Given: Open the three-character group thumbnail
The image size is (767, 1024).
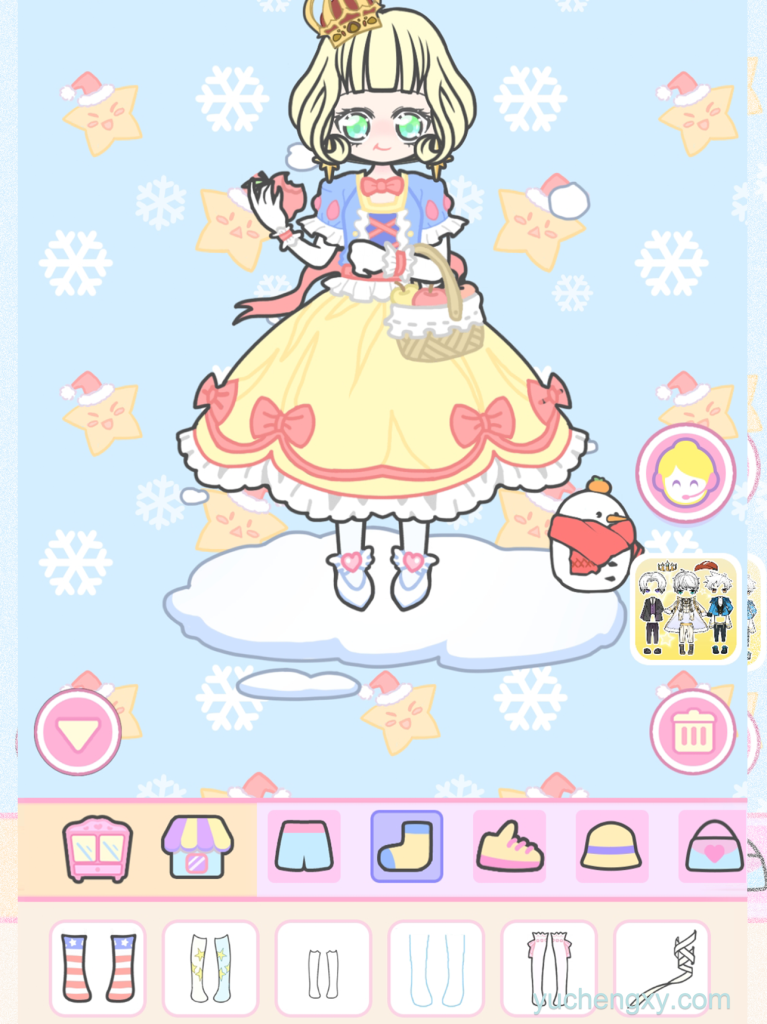Looking at the screenshot, I should tap(686, 609).
